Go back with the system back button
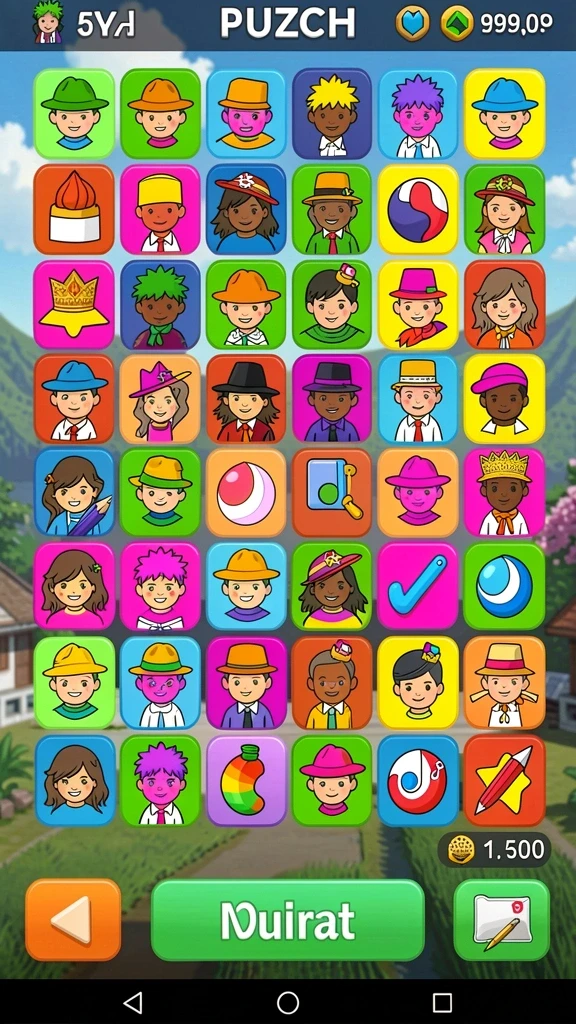Image resolution: width=576 pixels, height=1024 pixels. click(133, 1002)
